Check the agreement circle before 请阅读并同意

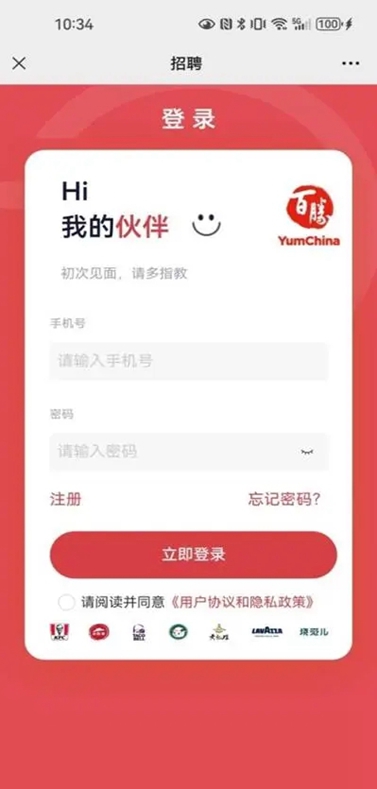click(x=66, y=602)
